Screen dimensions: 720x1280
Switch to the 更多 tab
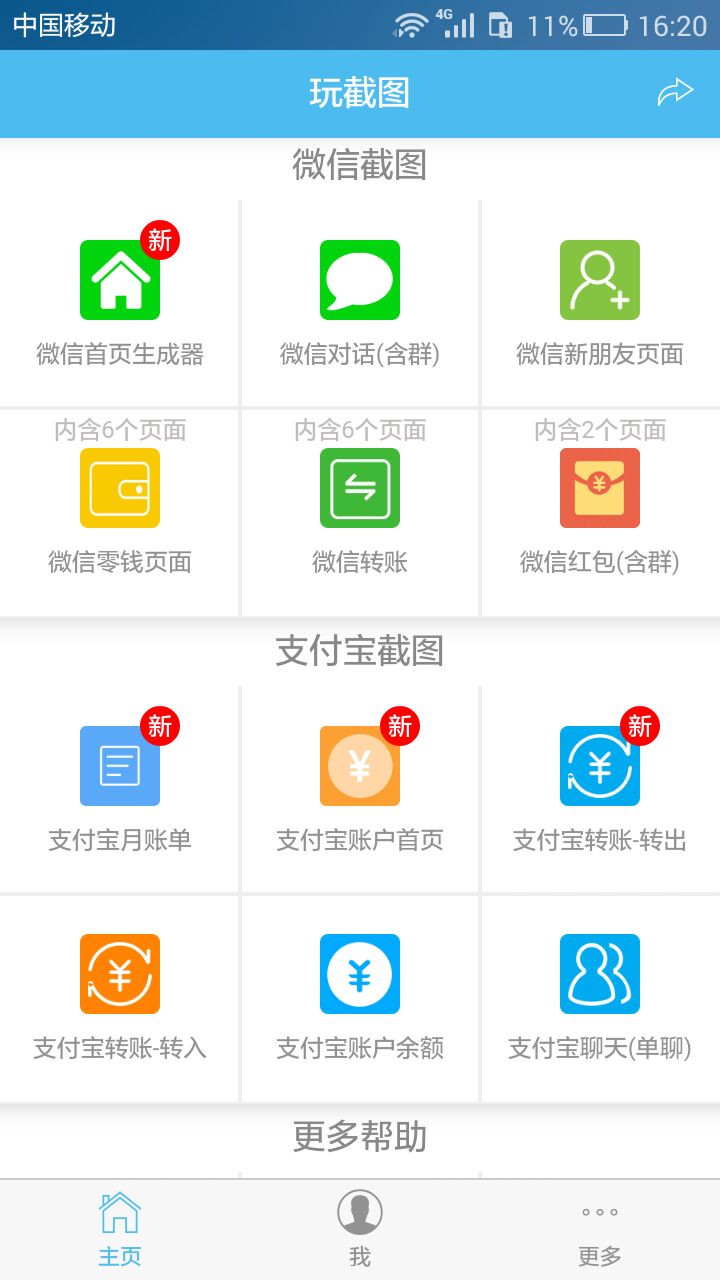(600, 1230)
